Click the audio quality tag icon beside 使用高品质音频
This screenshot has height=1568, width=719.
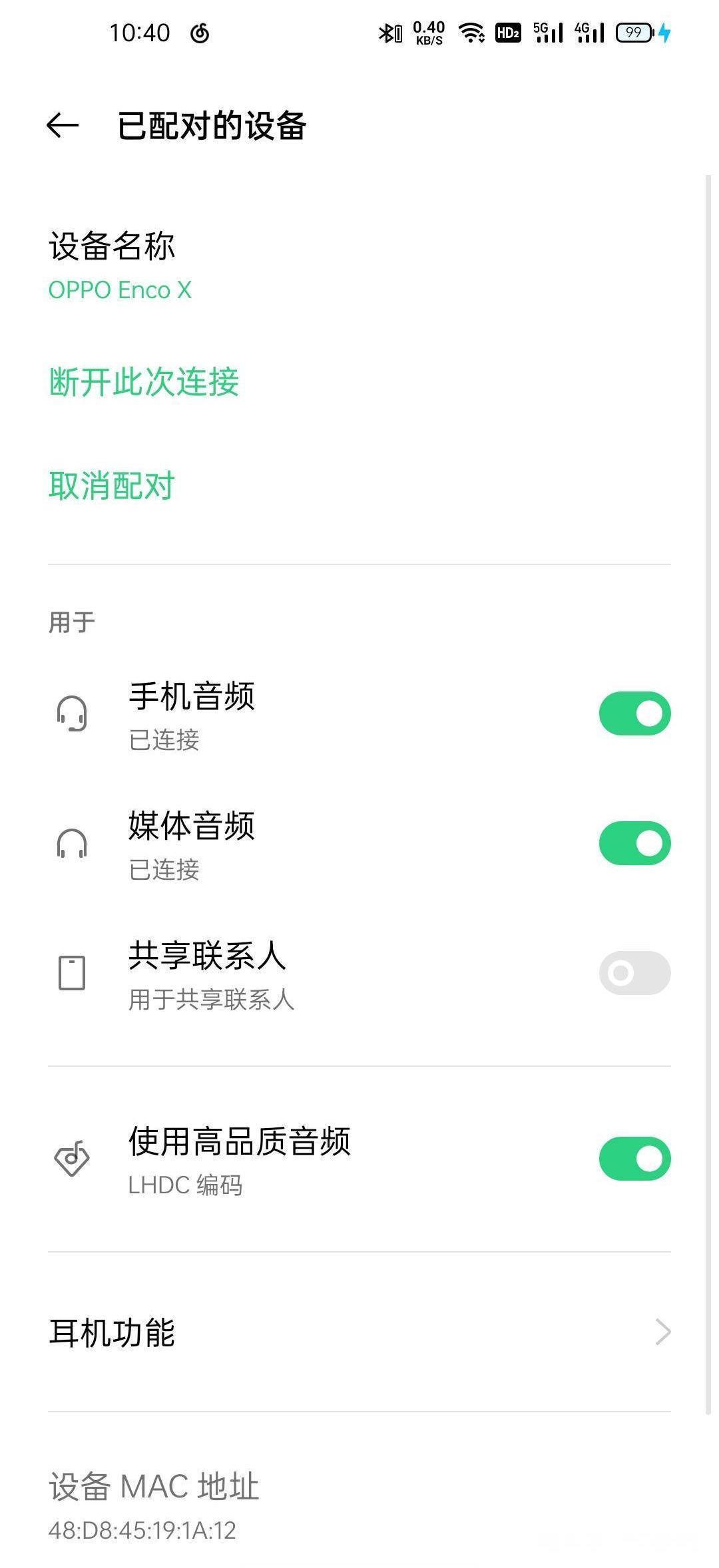[x=73, y=1158]
